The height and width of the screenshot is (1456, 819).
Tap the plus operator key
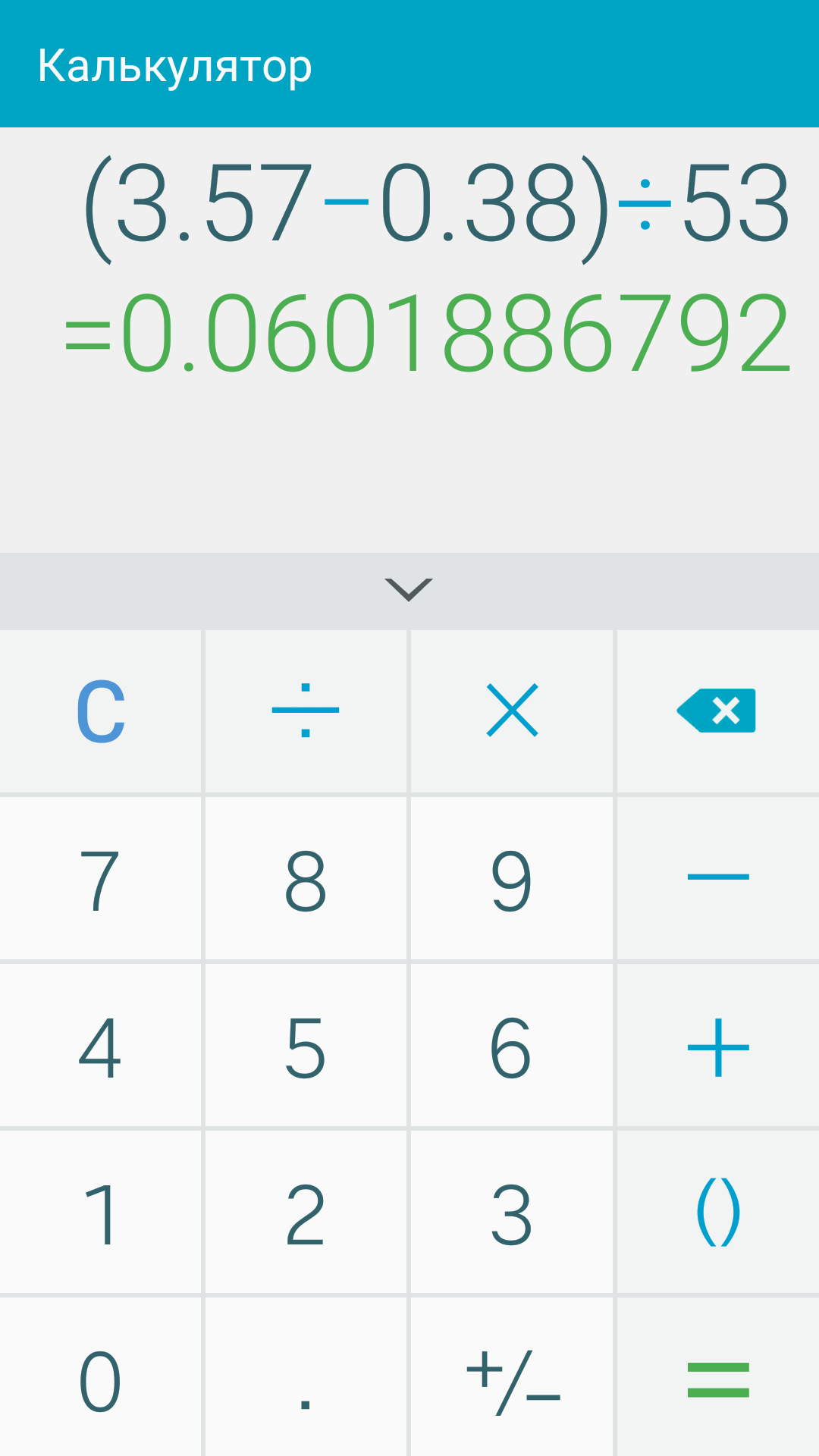718,1046
